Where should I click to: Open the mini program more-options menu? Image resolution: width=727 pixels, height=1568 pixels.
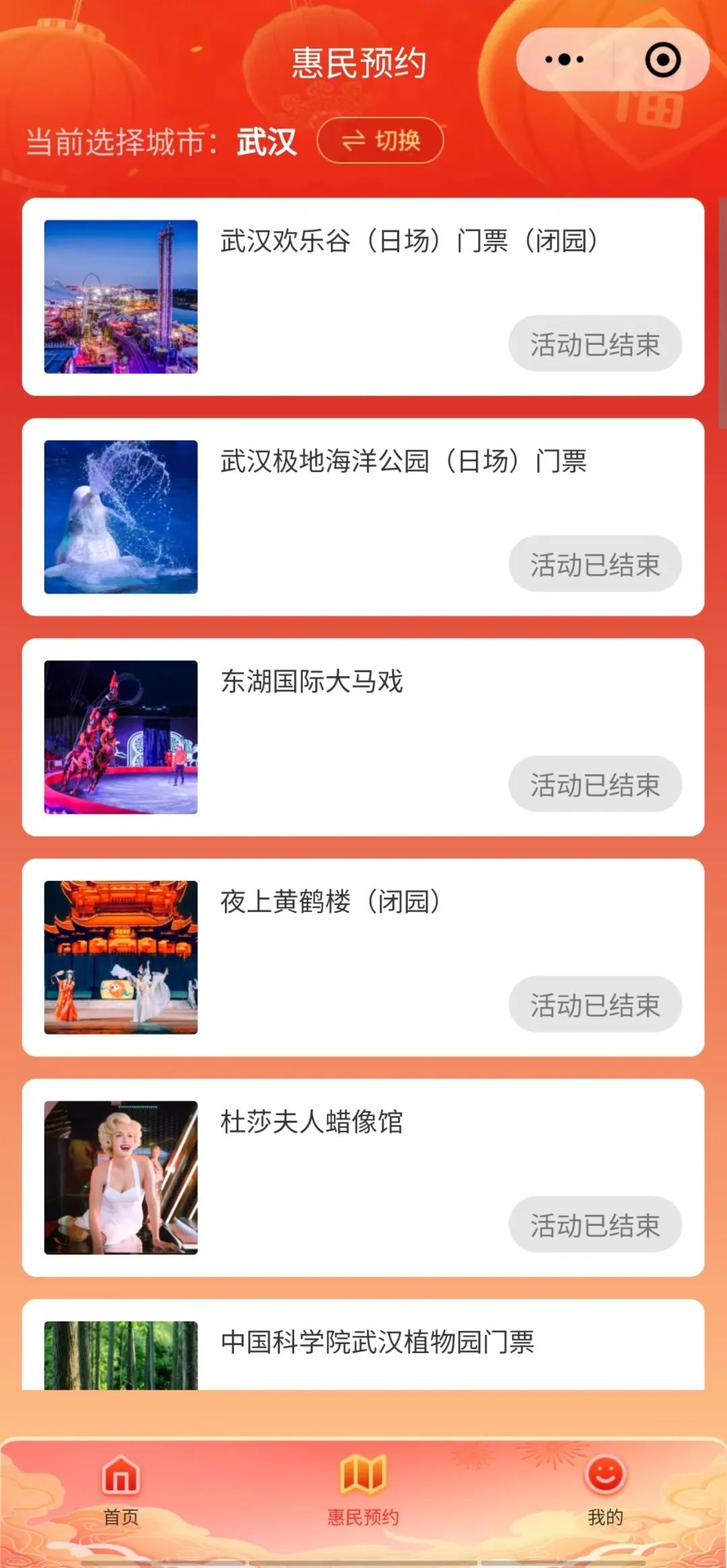(564, 60)
